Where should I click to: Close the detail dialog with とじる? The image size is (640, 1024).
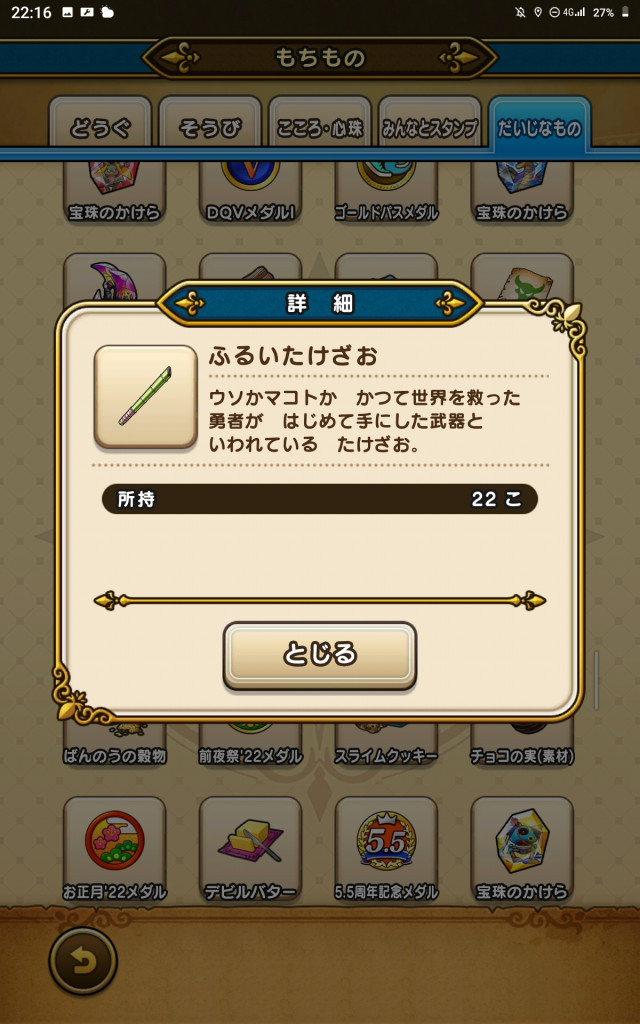(319, 655)
